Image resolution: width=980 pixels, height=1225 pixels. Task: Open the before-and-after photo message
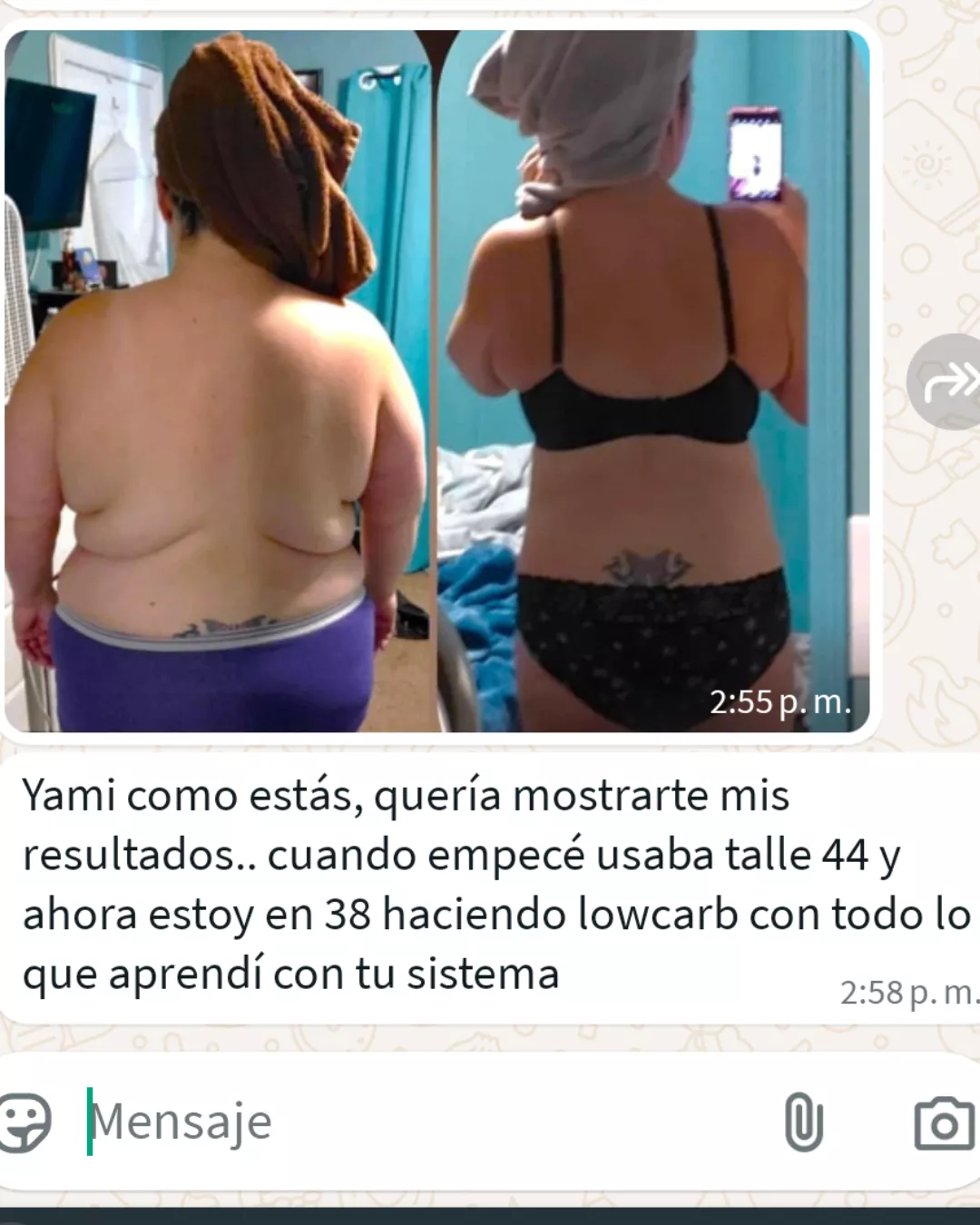[x=437, y=381]
